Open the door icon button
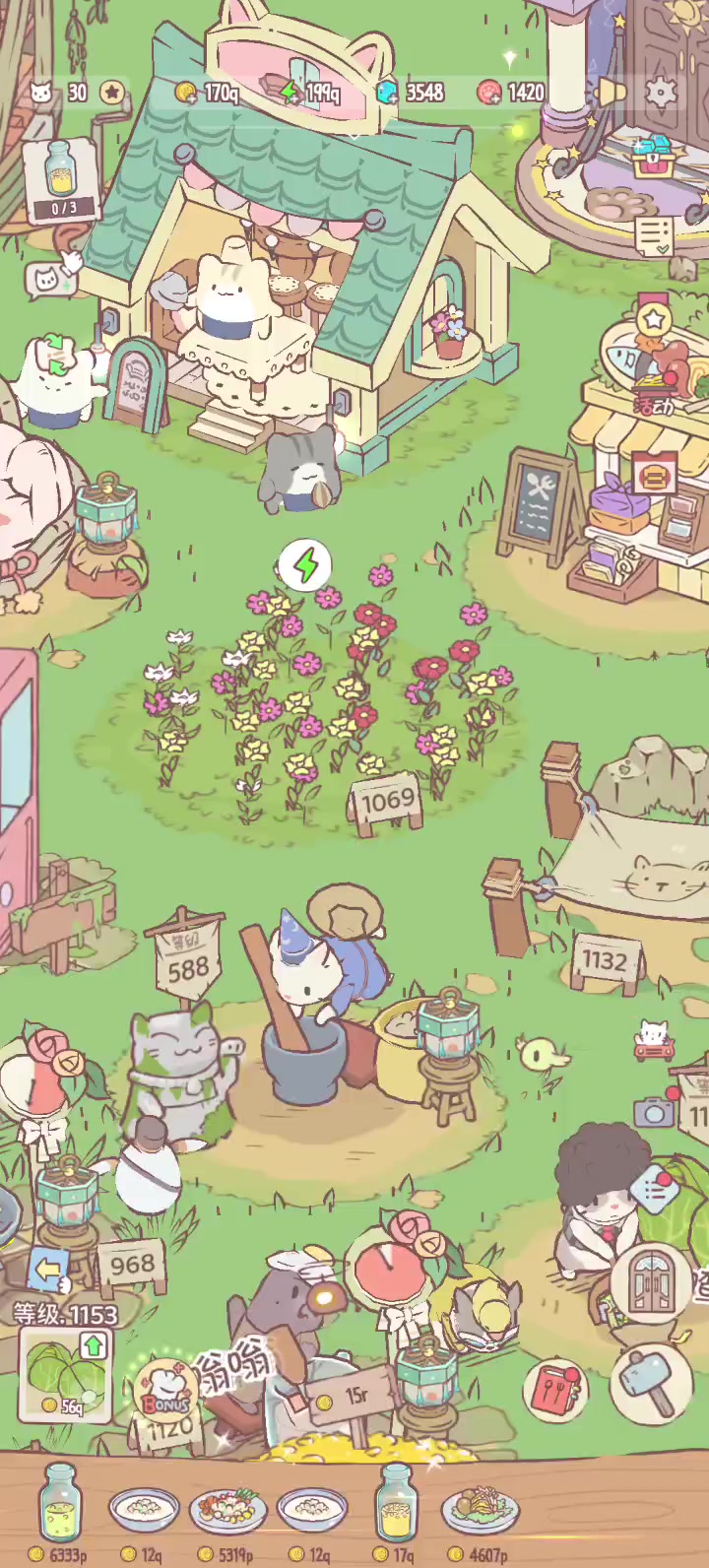 pyautogui.click(x=652, y=1280)
